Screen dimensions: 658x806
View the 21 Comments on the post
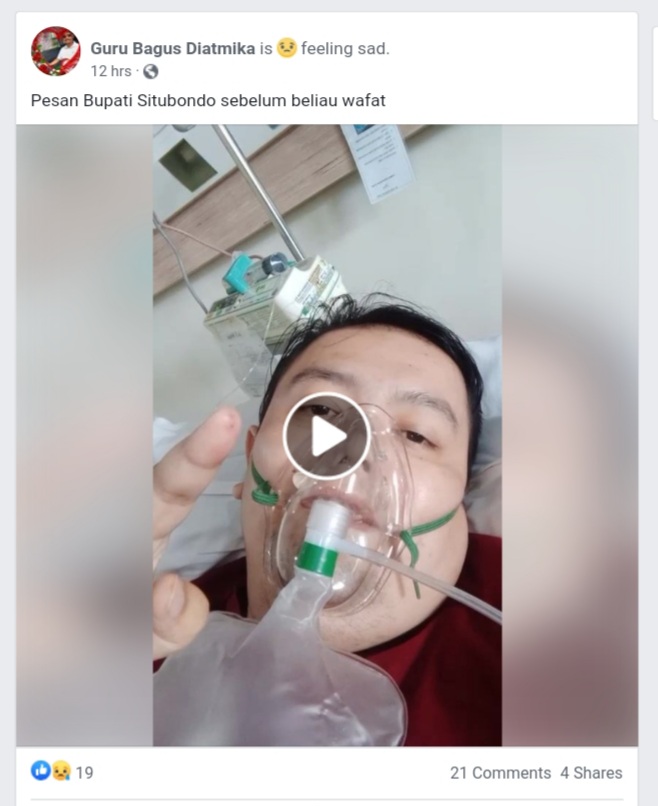pos(500,773)
